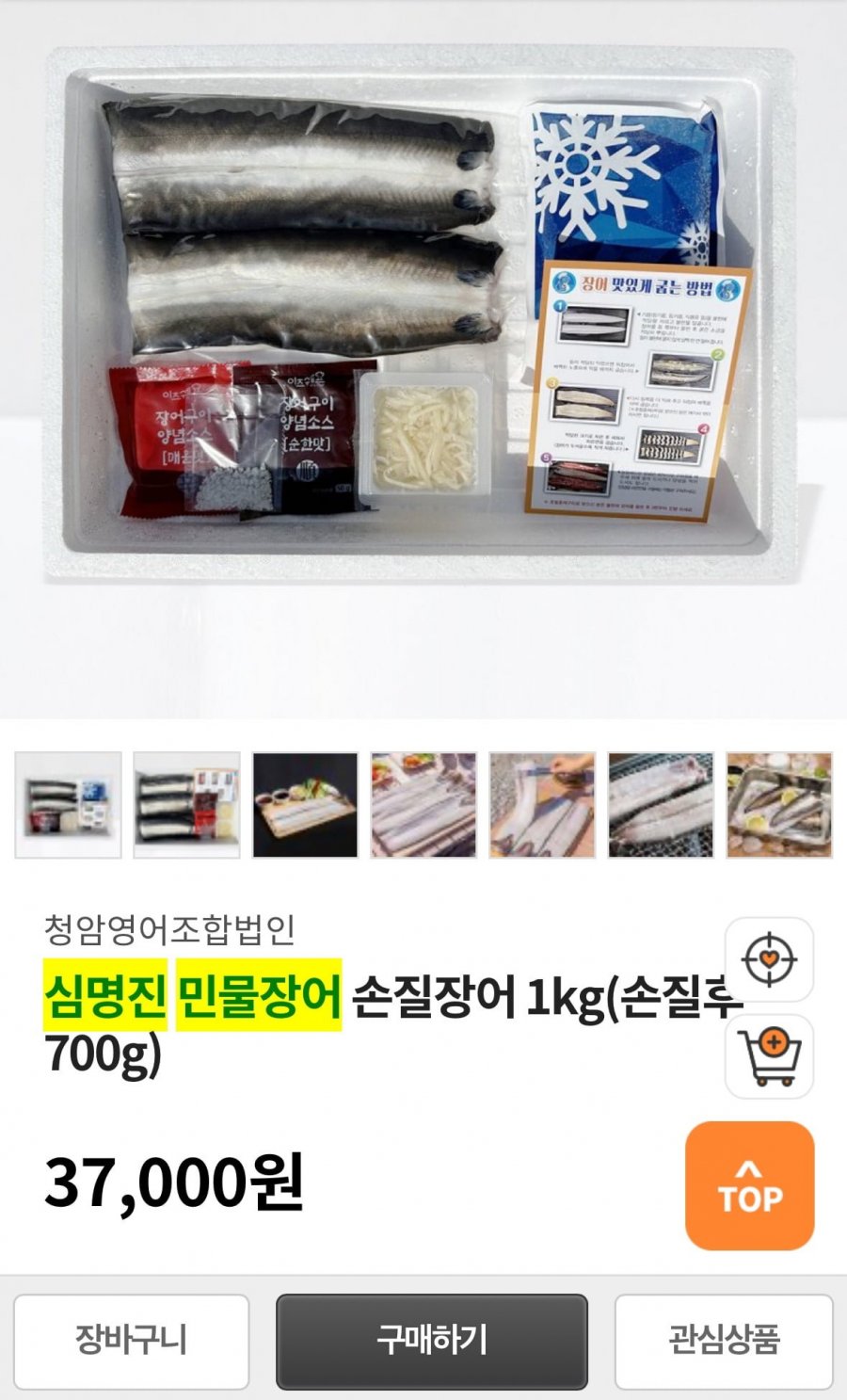Screen dimensions: 847x1400
Task: Tap the 장바구니 button
Action: point(131,1341)
